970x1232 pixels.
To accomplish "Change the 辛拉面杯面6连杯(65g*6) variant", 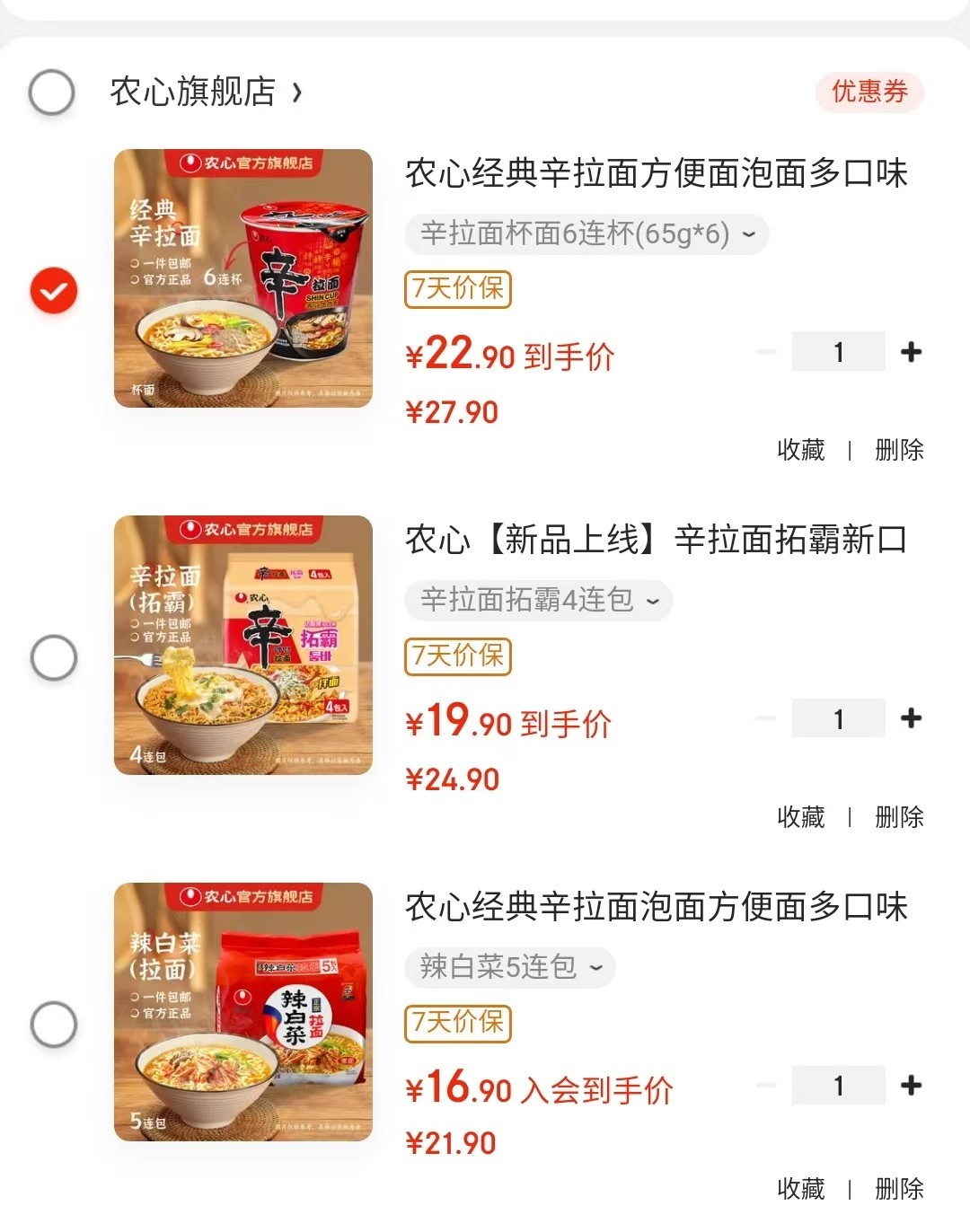I will pos(587,234).
